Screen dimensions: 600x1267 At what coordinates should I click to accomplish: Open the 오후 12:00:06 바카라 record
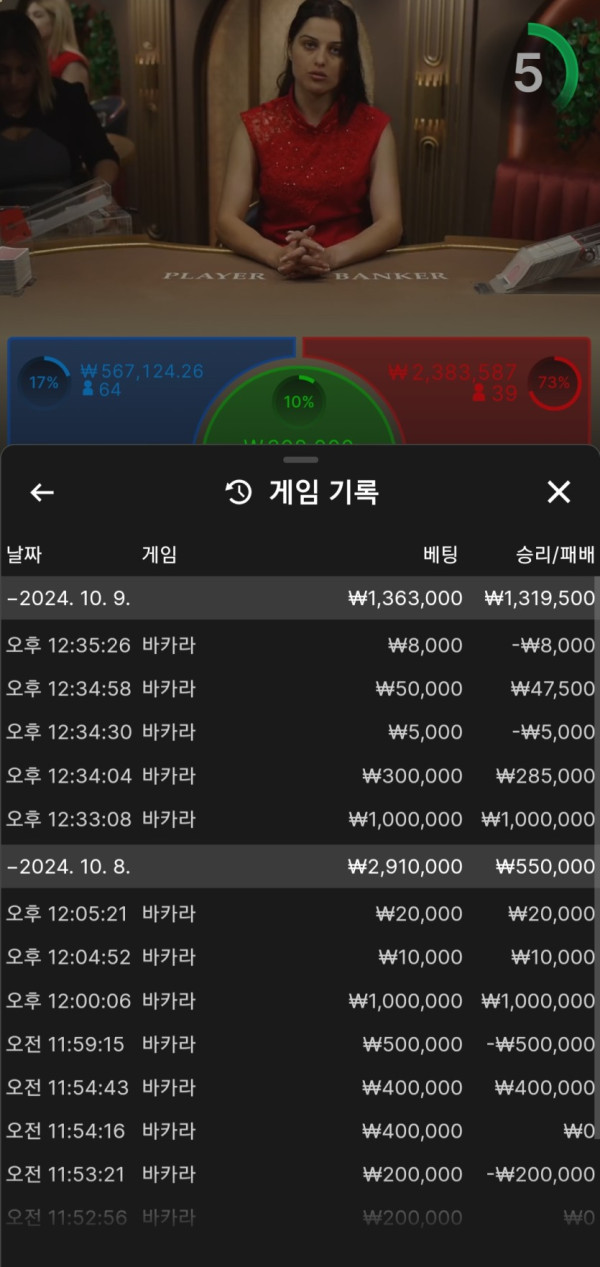(300, 1000)
